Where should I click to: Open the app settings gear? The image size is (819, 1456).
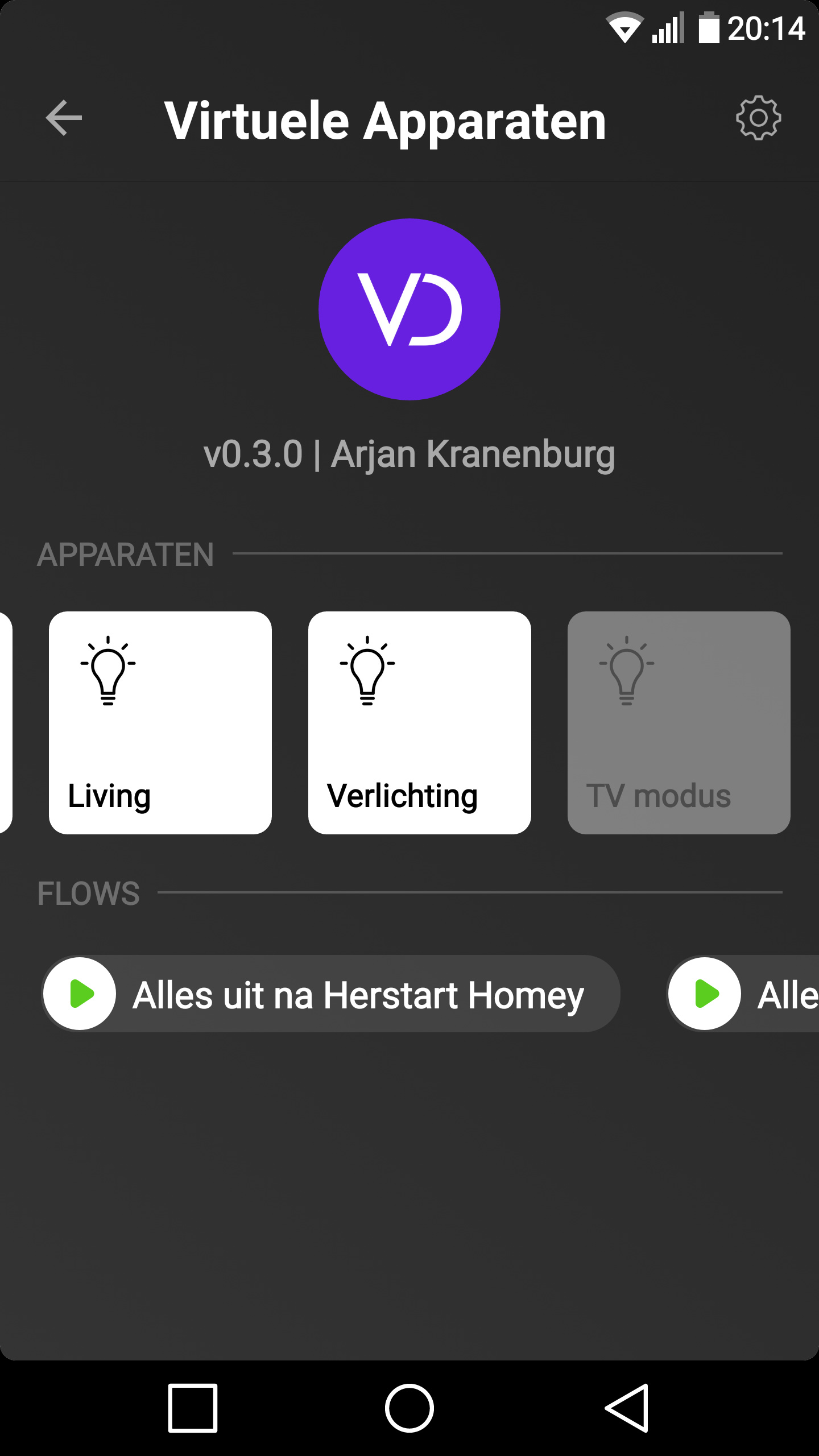[758, 118]
